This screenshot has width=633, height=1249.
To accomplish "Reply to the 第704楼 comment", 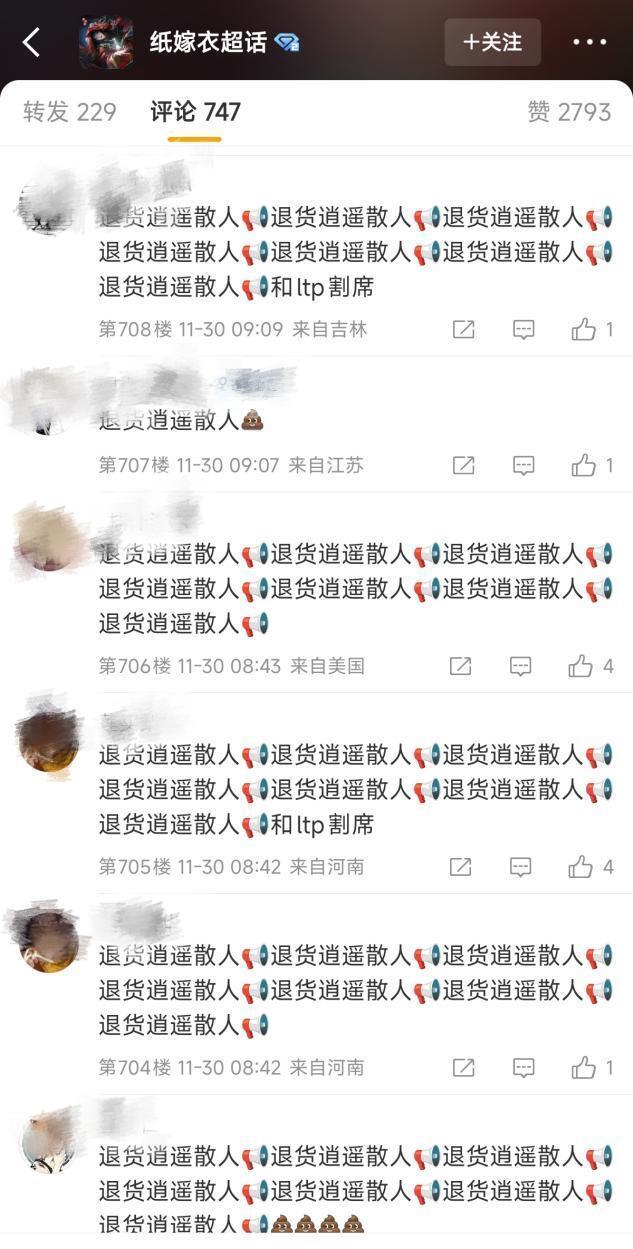I will 523,1068.
